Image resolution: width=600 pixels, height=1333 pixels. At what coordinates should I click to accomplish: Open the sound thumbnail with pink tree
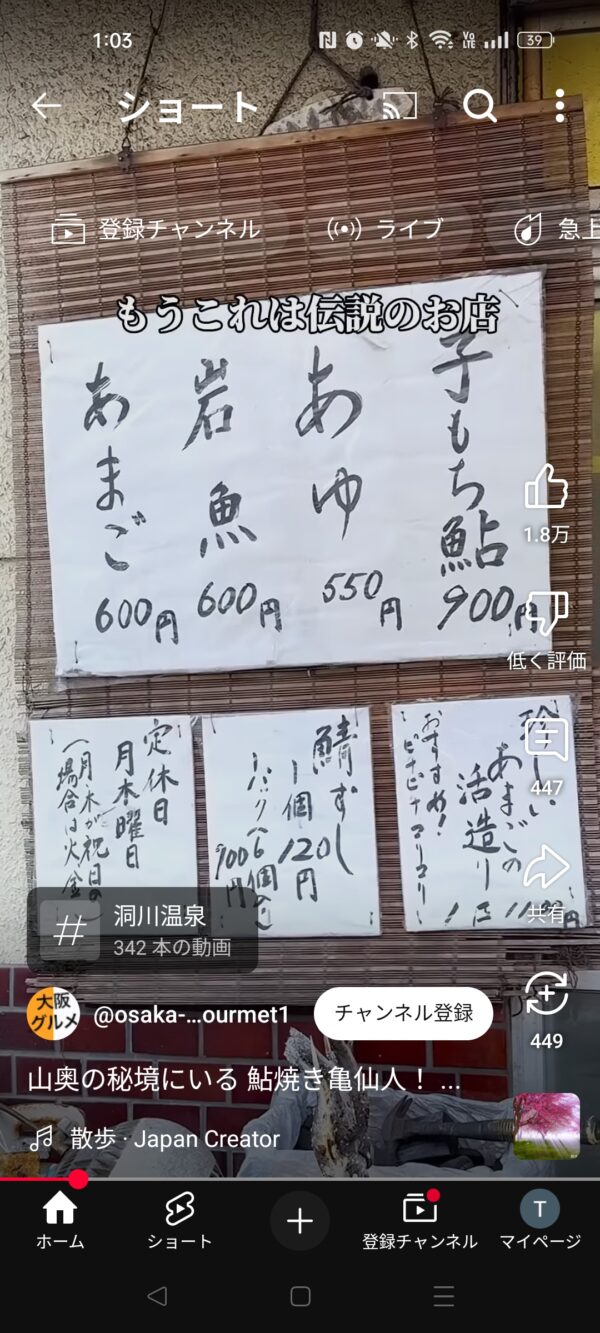point(547,1126)
